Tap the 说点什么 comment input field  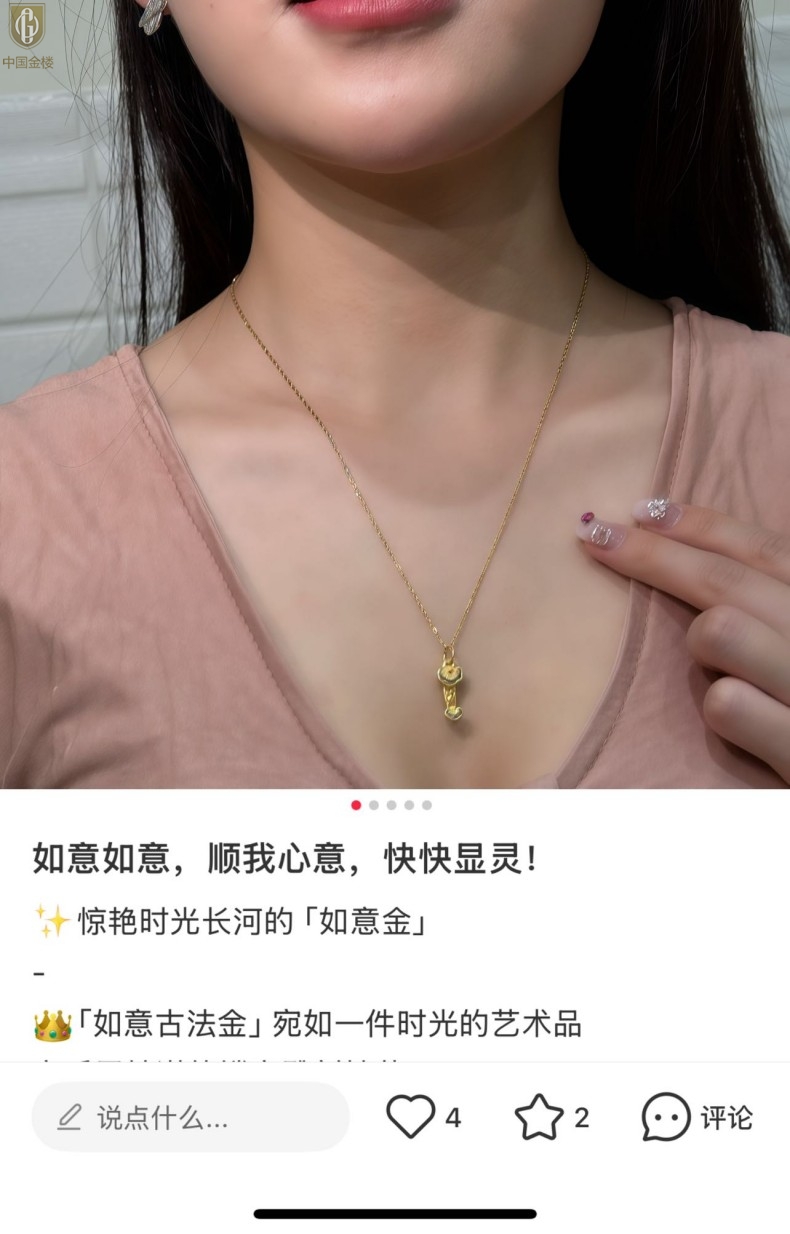(190, 1117)
